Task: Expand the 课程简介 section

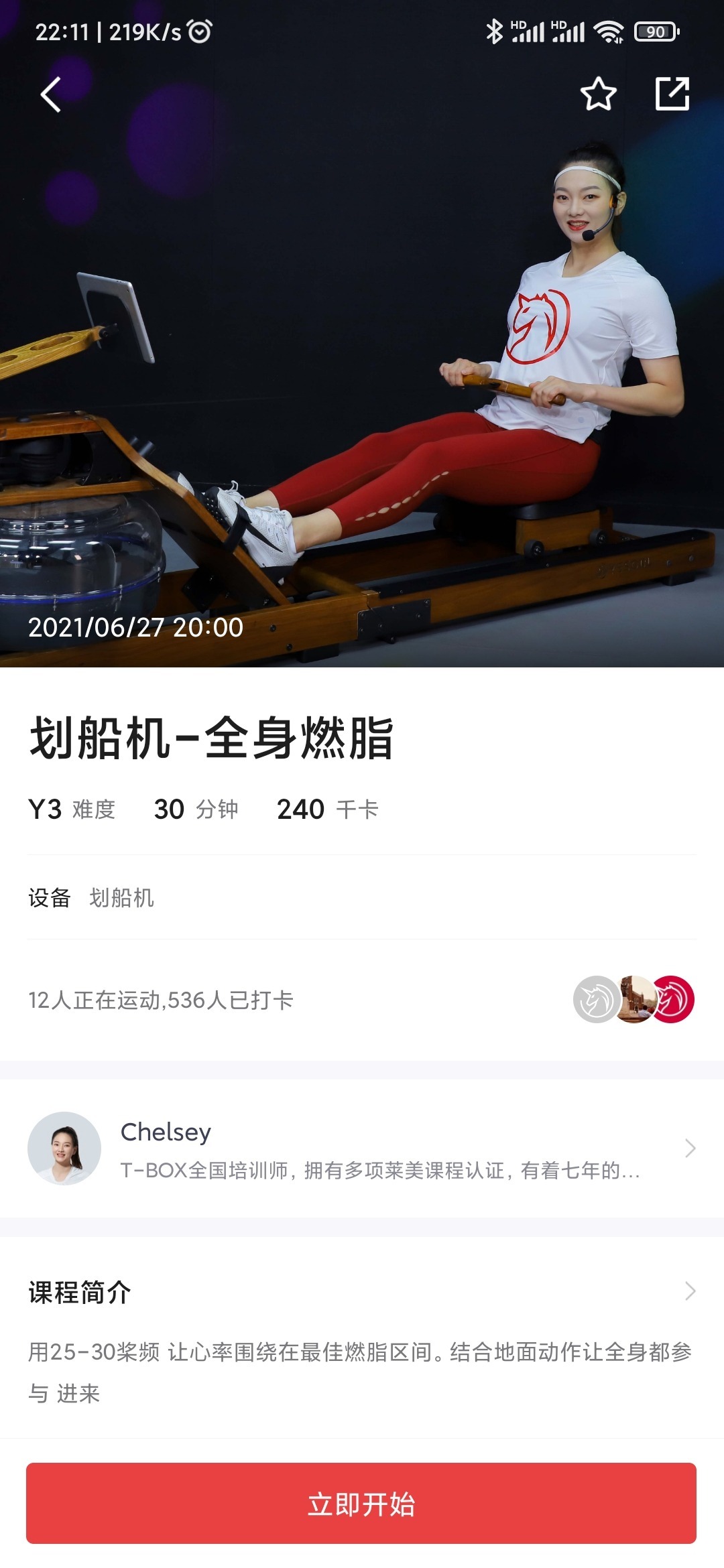Action: 689,1291
